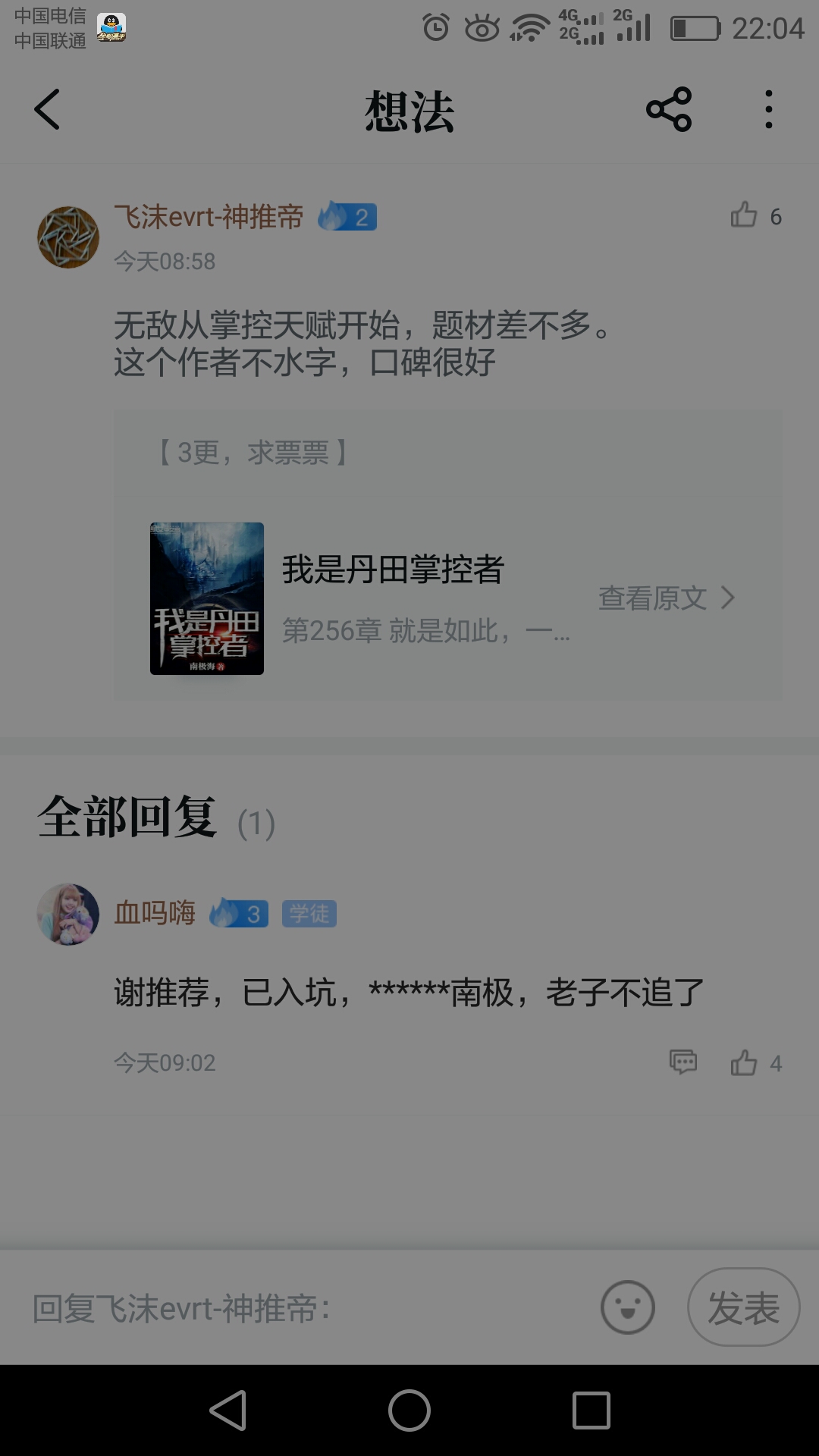Open 血吗嗨's profile avatar
819x1456 pixels.
click(68, 914)
